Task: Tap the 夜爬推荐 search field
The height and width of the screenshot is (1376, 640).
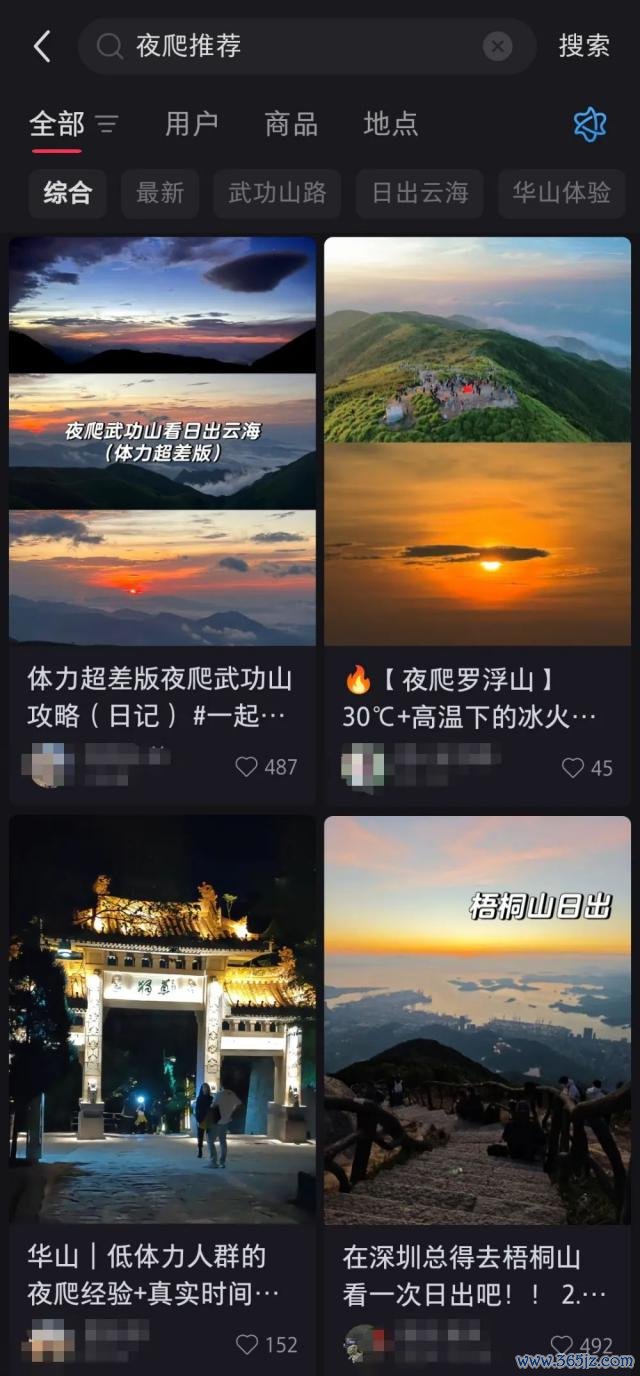Action: (300, 46)
